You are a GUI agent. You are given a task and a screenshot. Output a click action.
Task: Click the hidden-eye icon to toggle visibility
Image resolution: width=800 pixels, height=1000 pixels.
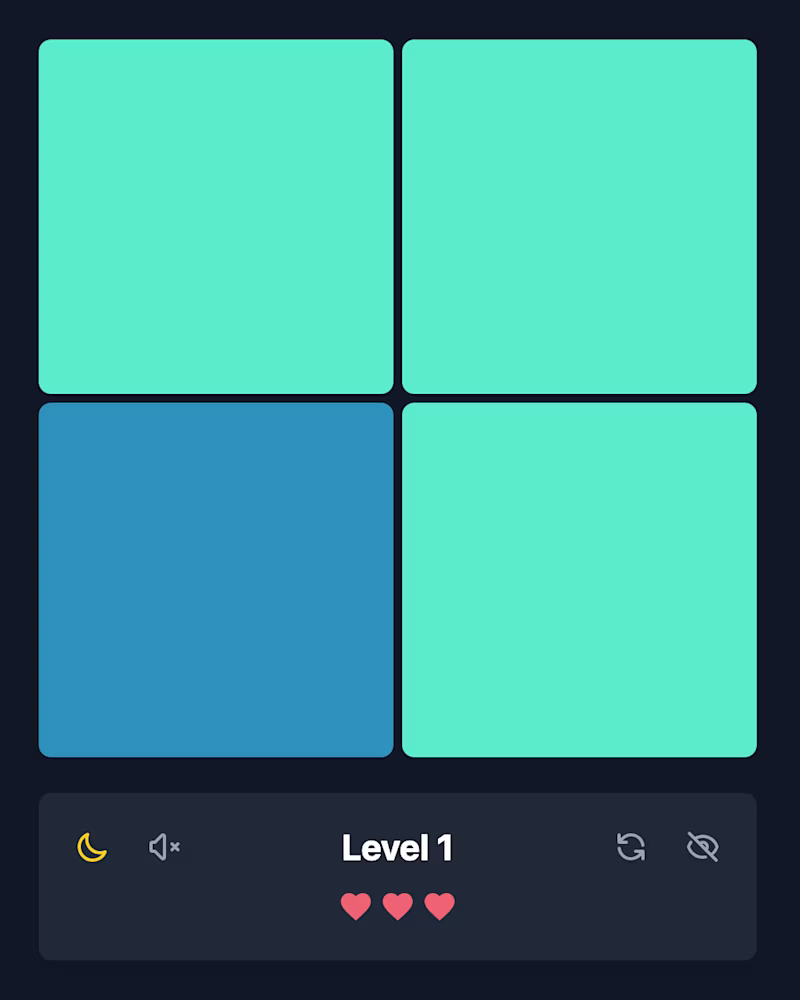703,847
